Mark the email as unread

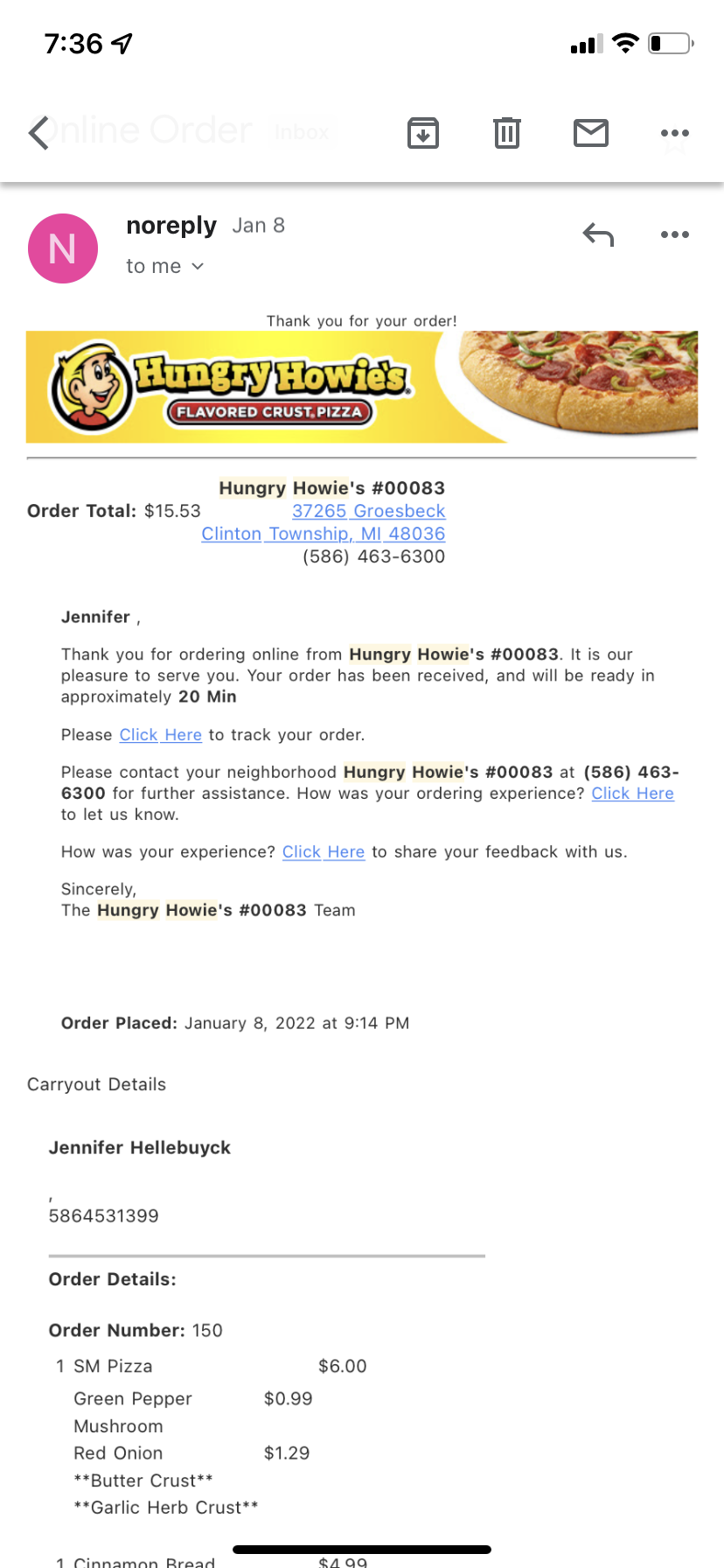tap(591, 133)
